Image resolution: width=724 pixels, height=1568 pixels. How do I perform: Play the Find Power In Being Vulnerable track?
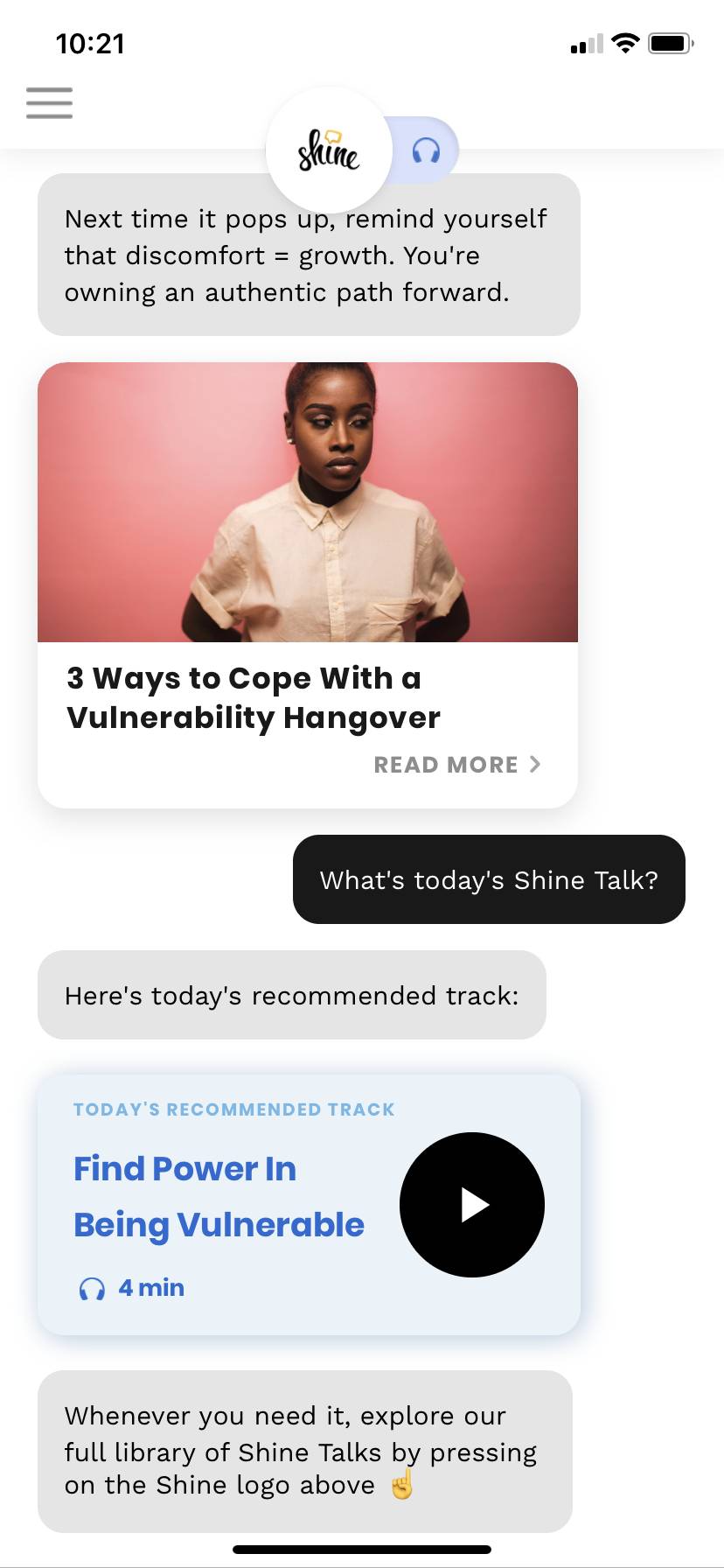(471, 1205)
